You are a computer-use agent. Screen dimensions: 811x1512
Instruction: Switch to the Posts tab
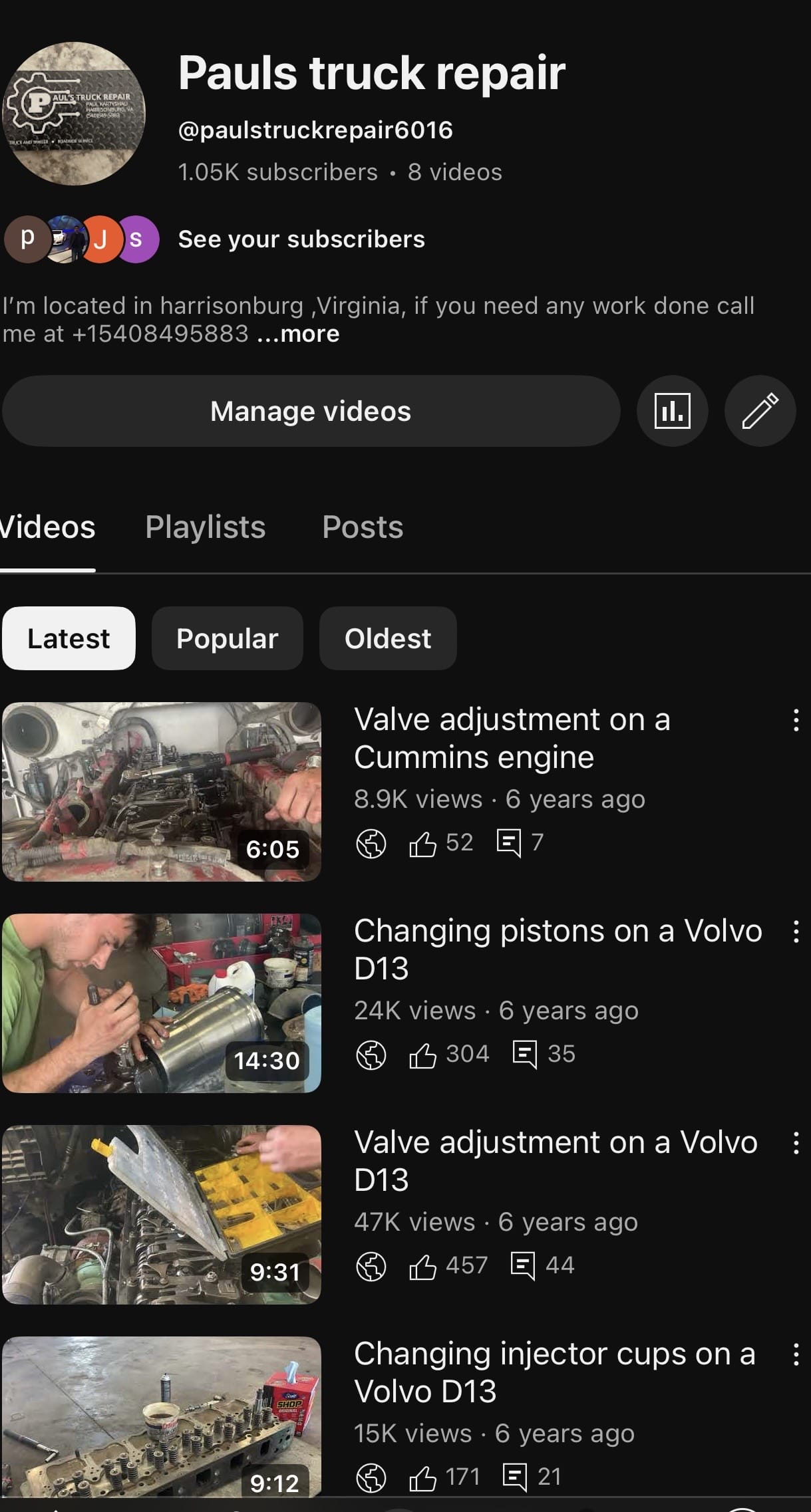[x=363, y=527]
